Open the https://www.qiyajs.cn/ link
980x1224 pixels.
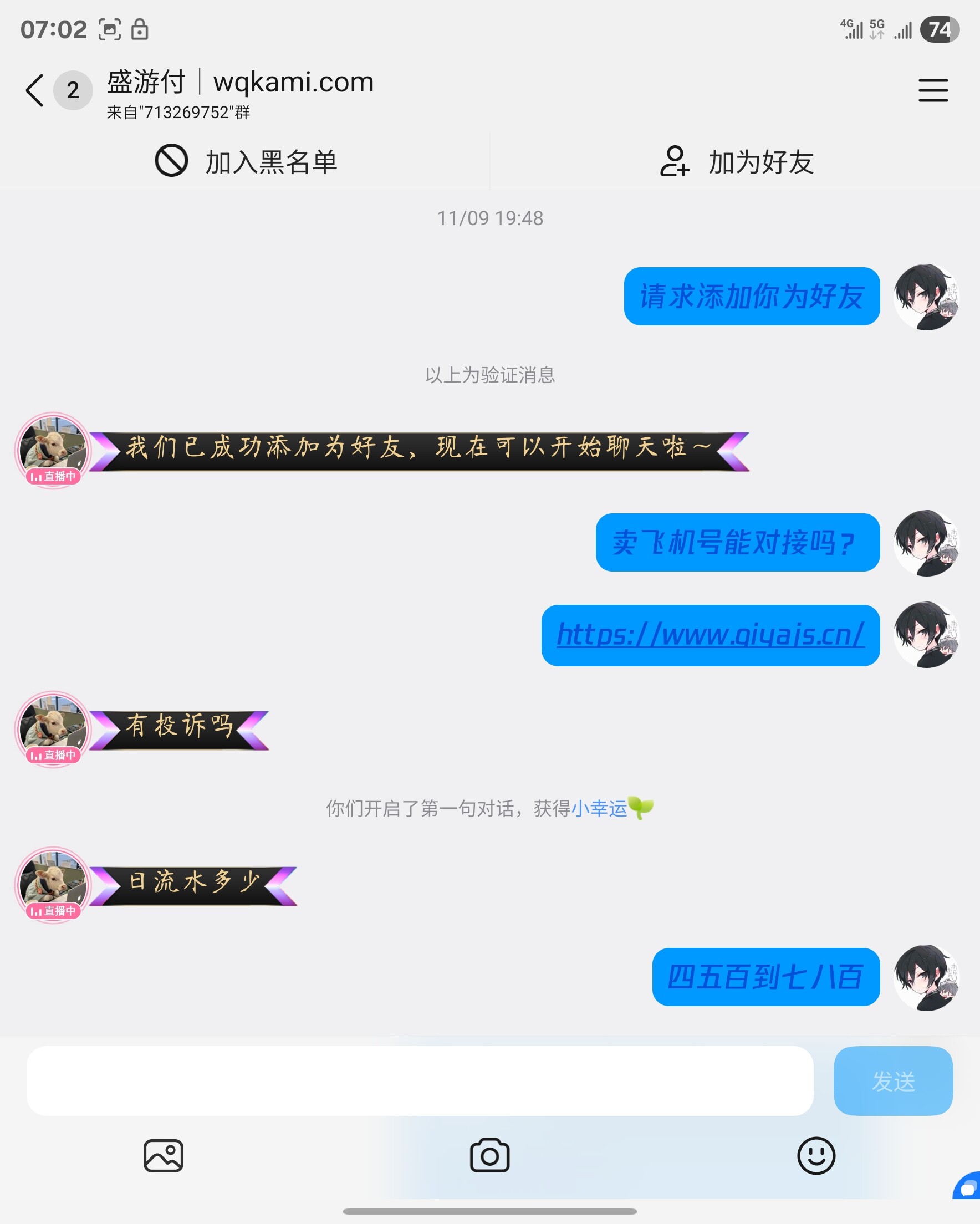710,635
